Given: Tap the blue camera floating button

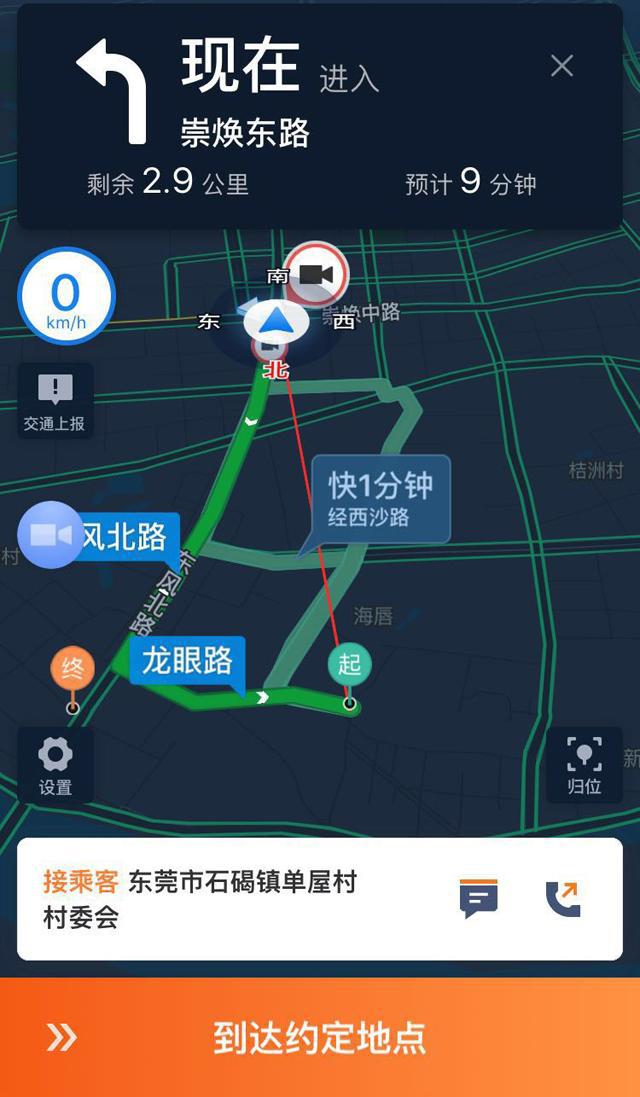Looking at the screenshot, I should [51, 535].
